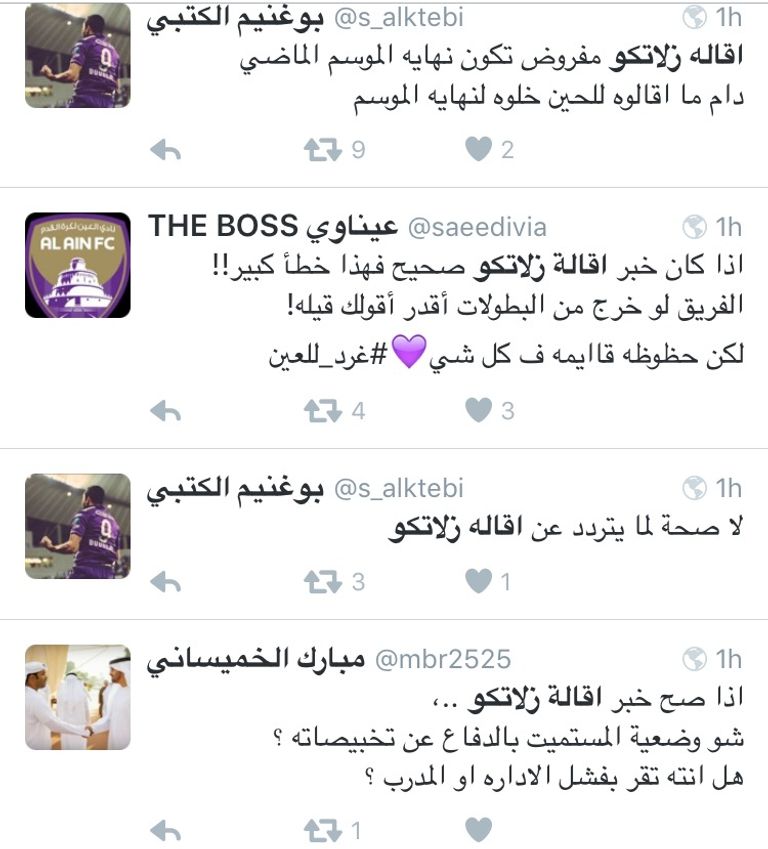
Task: Like the @mbr2525 tweet
Action: 479,829
